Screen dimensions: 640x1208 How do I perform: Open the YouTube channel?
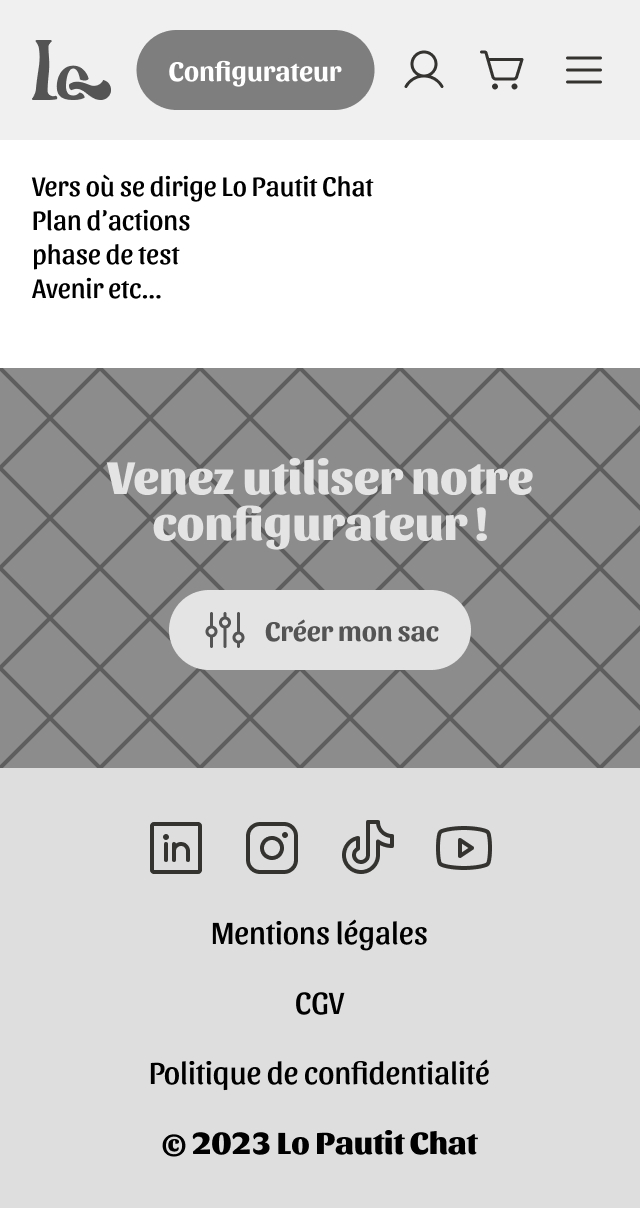pyautogui.click(x=464, y=848)
